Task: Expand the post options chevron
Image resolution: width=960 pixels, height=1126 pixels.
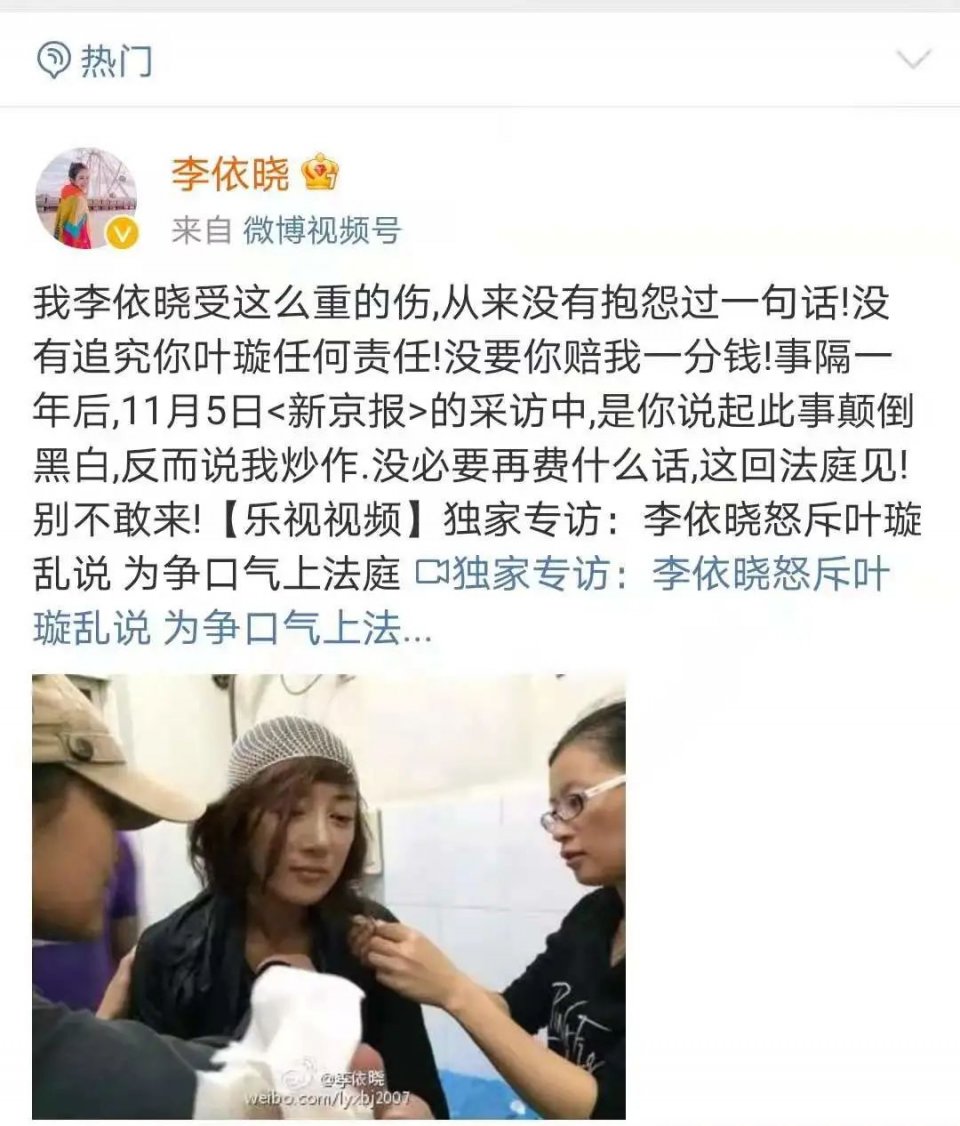Action: (x=913, y=60)
